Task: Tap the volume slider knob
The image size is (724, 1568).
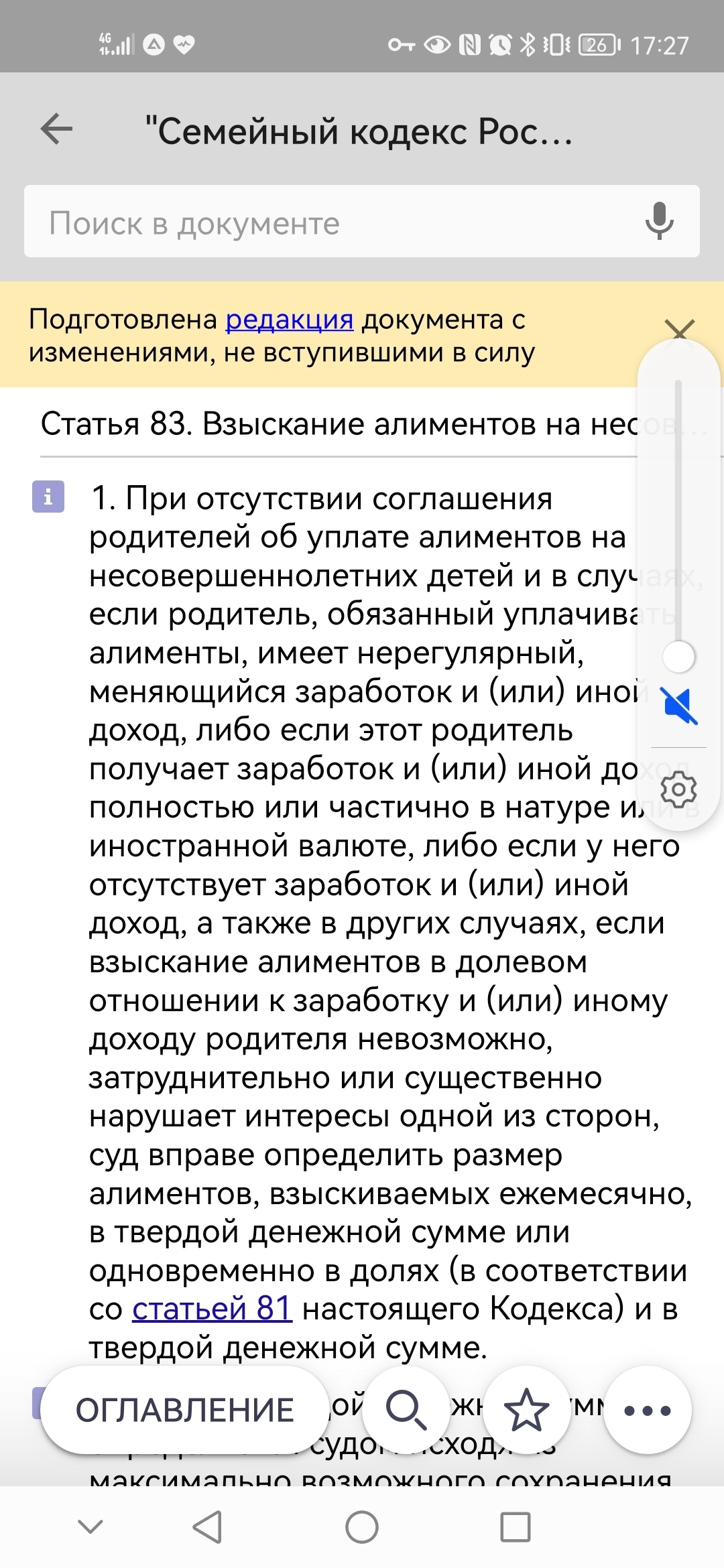Action: pos(678,657)
